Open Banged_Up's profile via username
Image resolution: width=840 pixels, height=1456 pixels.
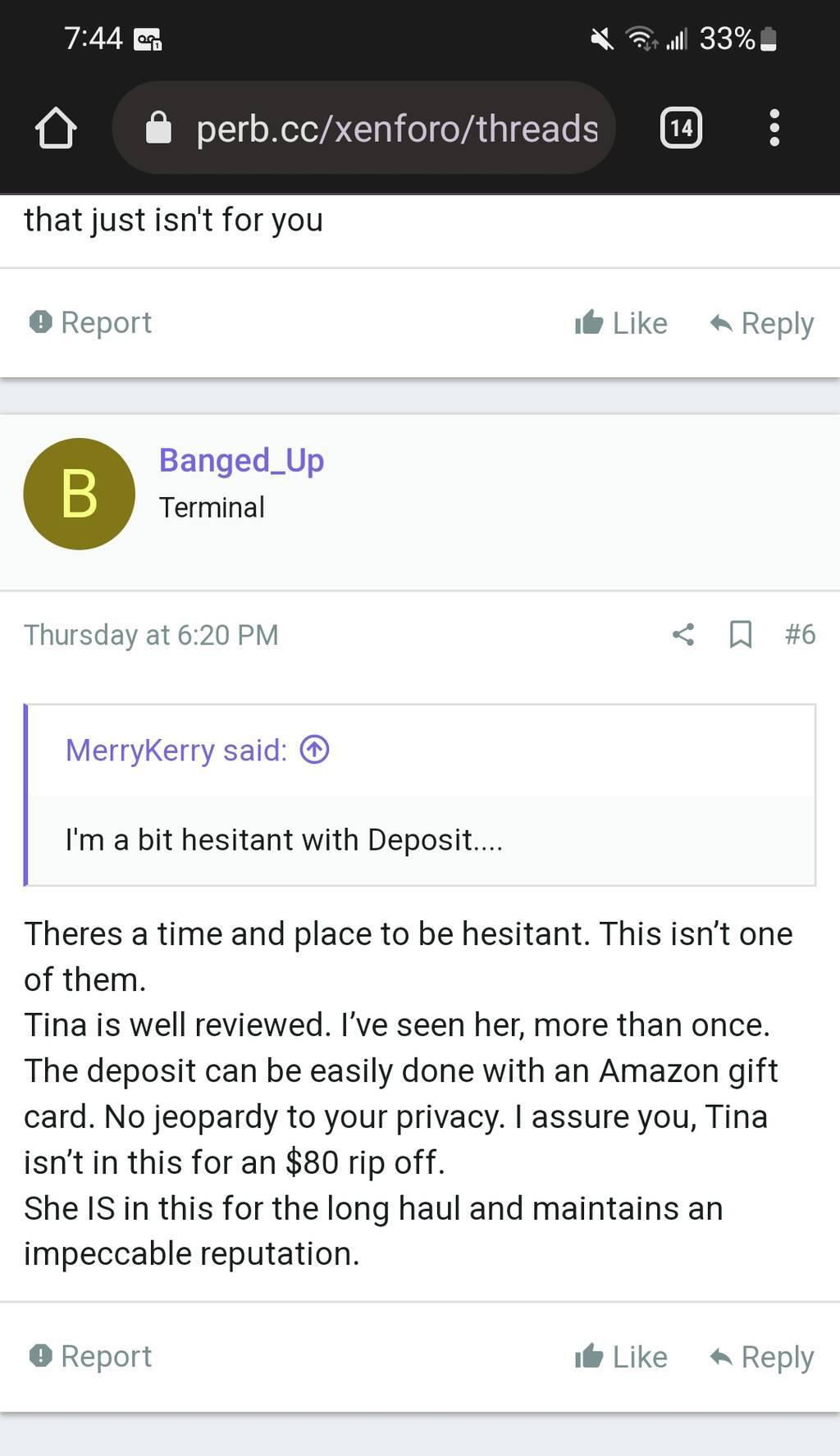(x=241, y=460)
